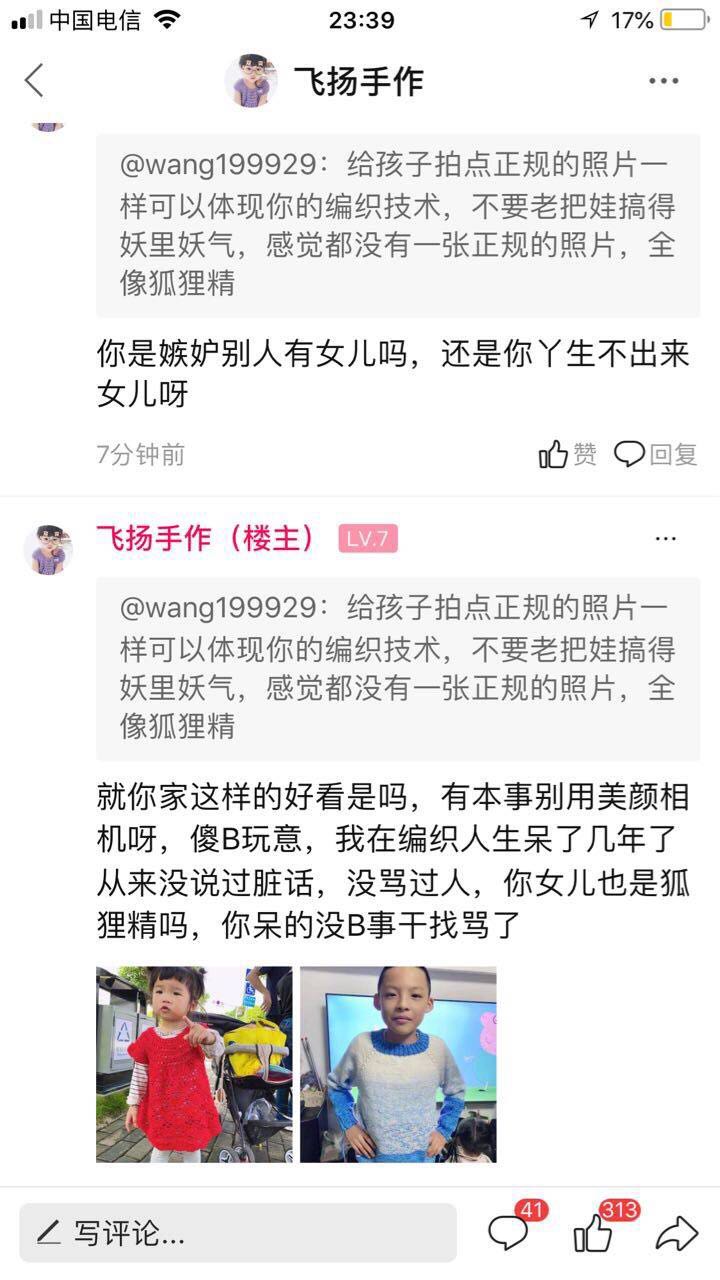View the red dress girl photo

pyautogui.click(x=194, y=1064)
